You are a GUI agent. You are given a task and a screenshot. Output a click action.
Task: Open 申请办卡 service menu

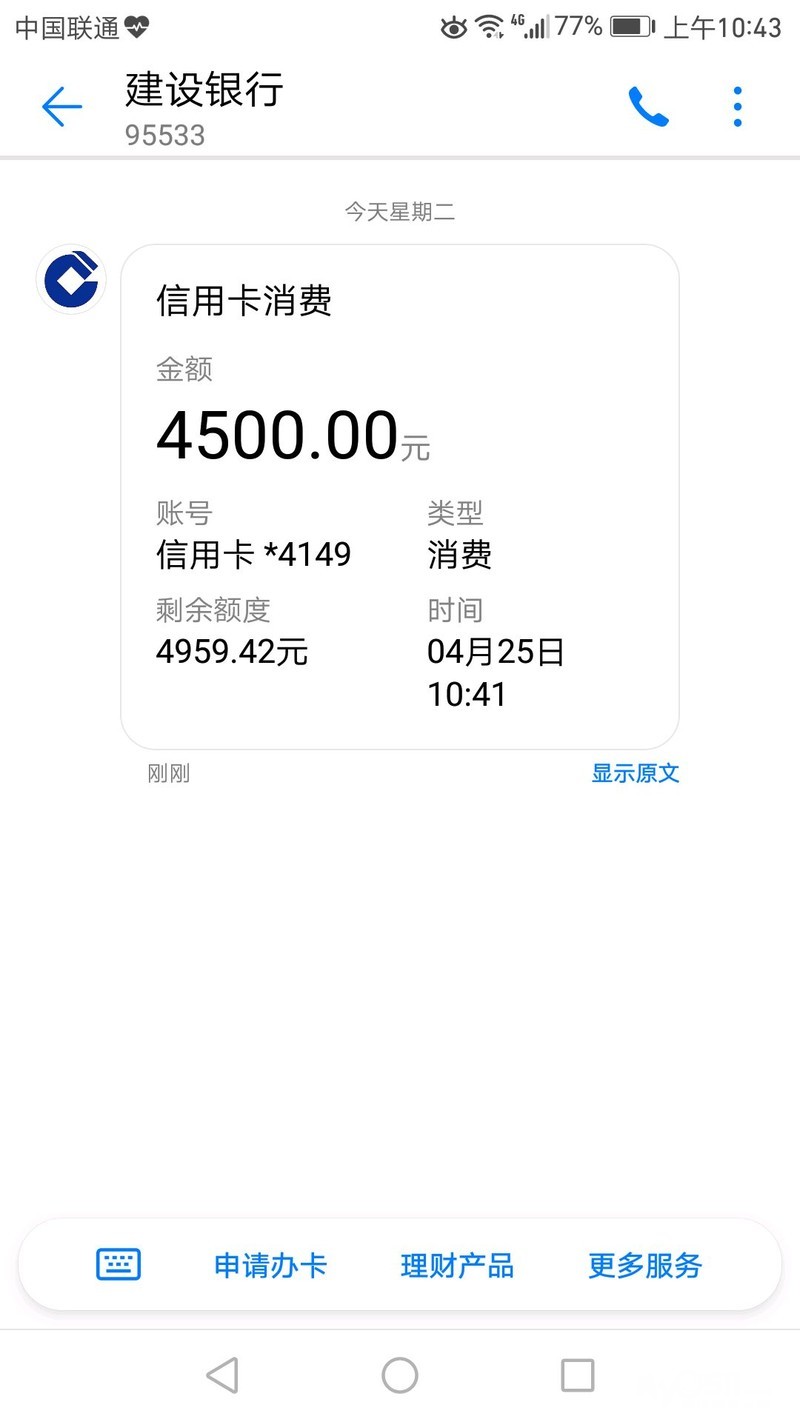pos(270,1266)
